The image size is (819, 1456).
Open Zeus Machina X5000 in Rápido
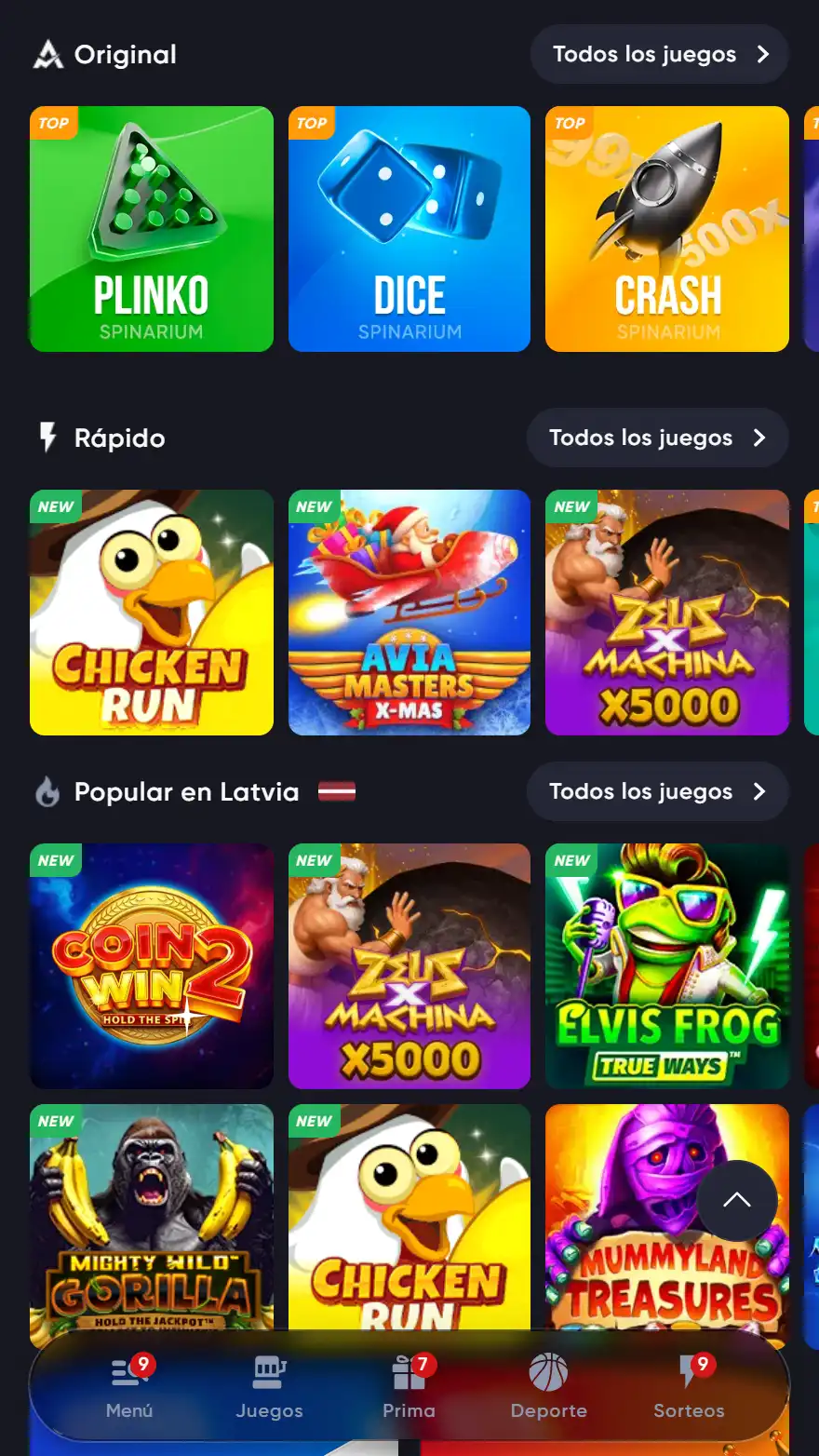point(667,613)
